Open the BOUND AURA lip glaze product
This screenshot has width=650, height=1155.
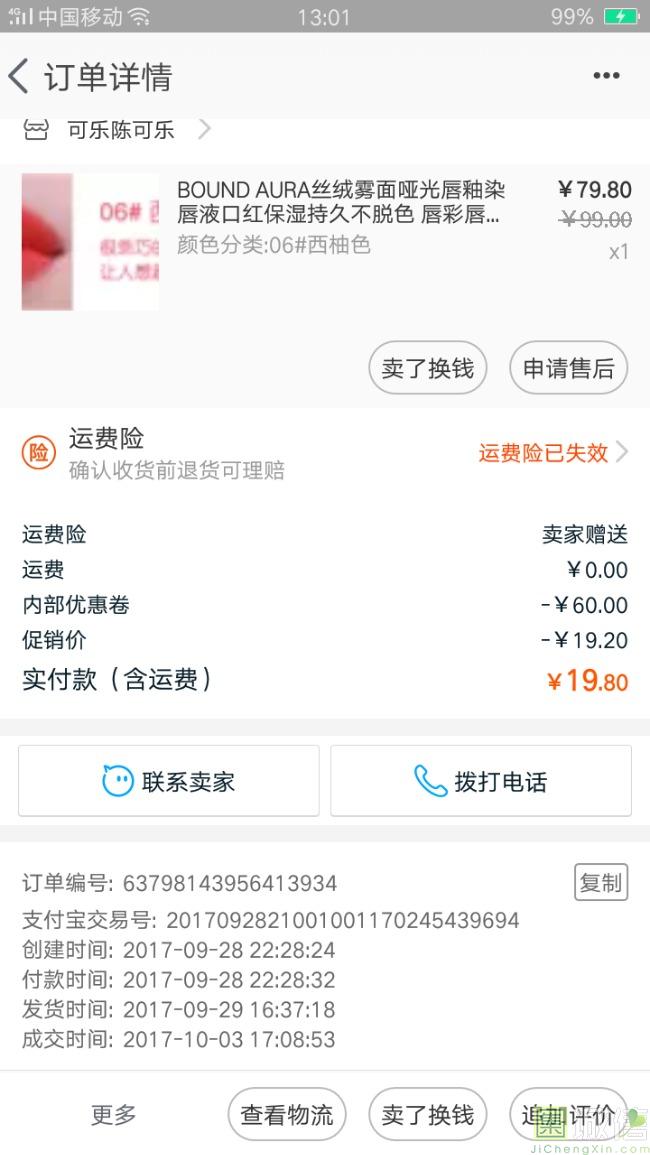tap(340, 216)
